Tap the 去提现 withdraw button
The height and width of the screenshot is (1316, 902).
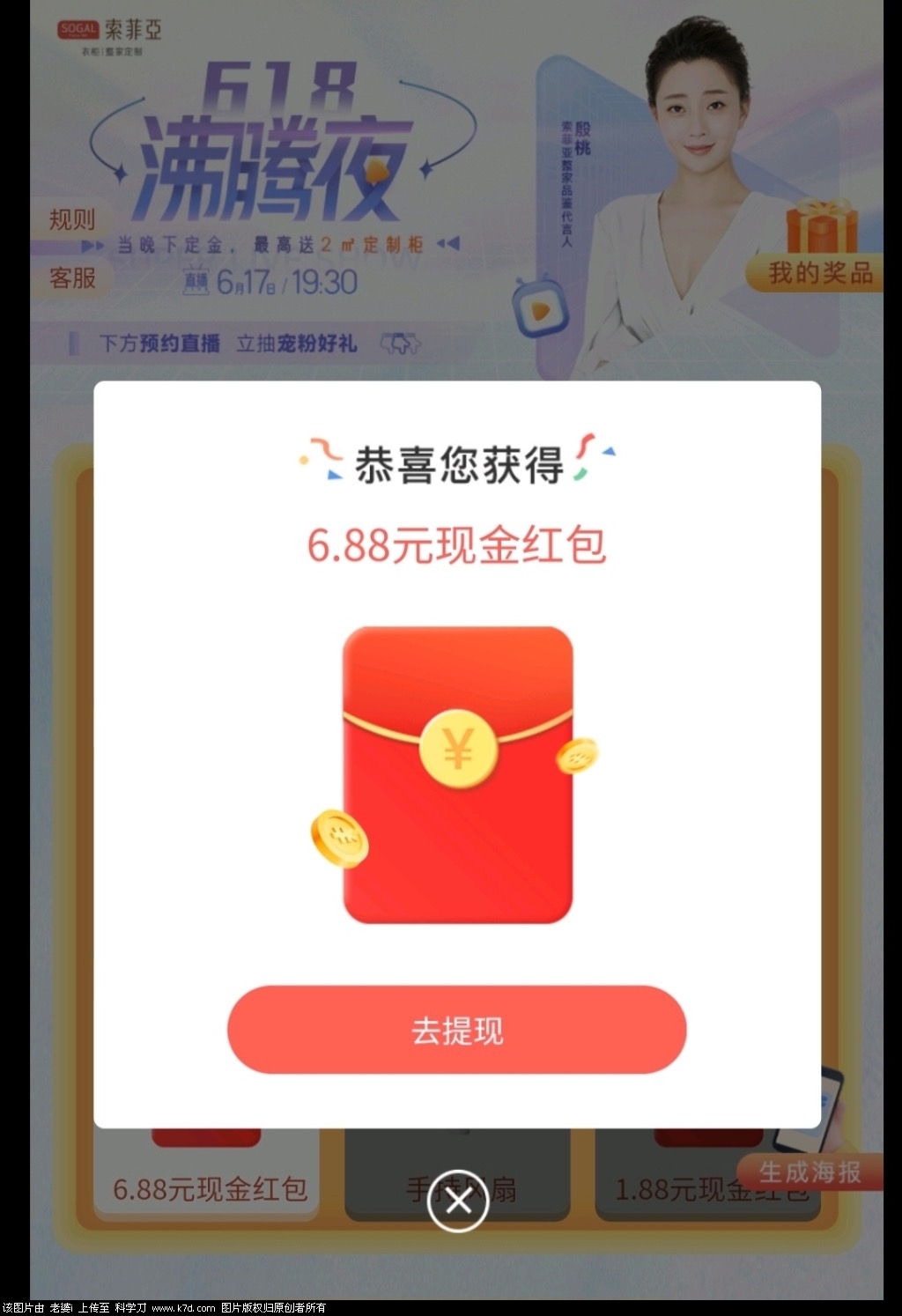[456, 1030]
